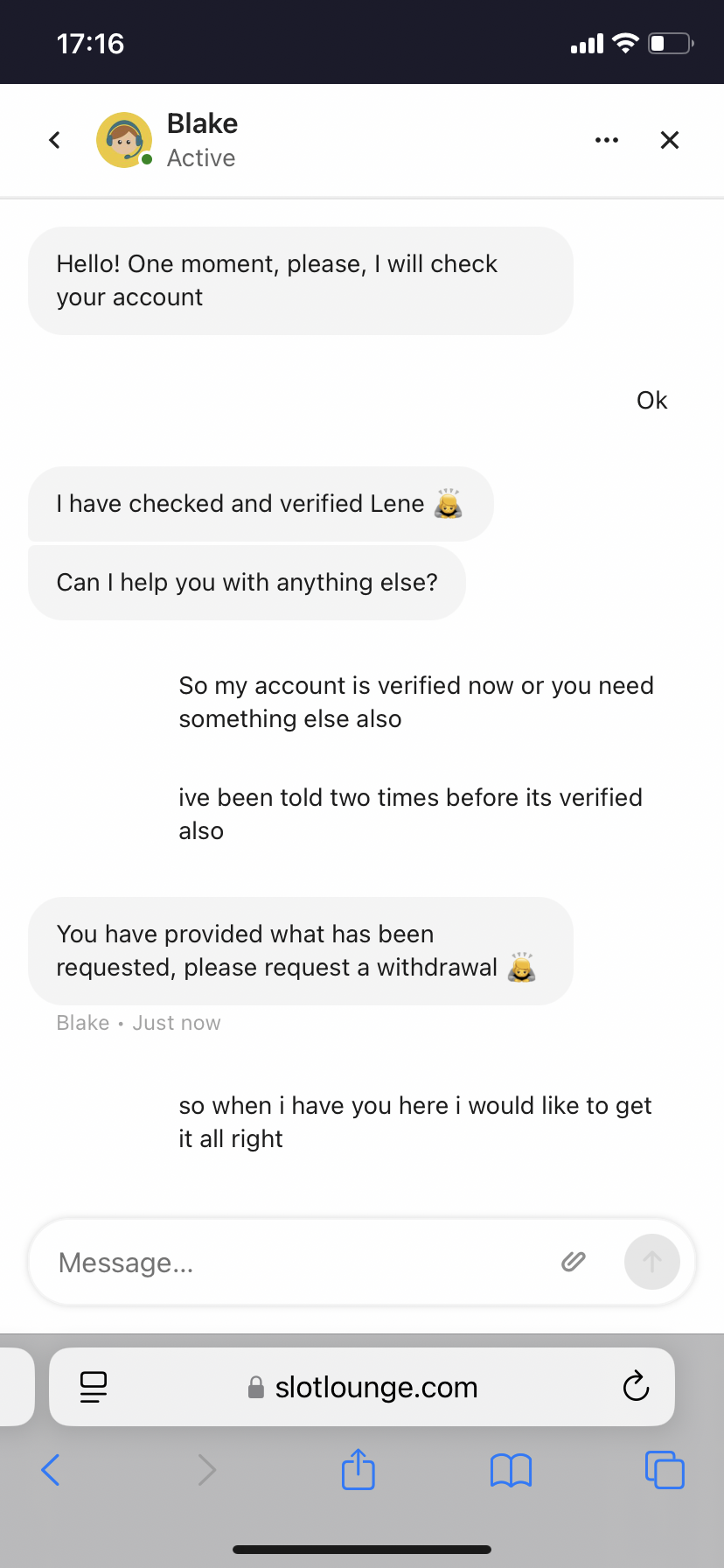Open Safari bookmarks
724x1568 pixels.
511,1470
